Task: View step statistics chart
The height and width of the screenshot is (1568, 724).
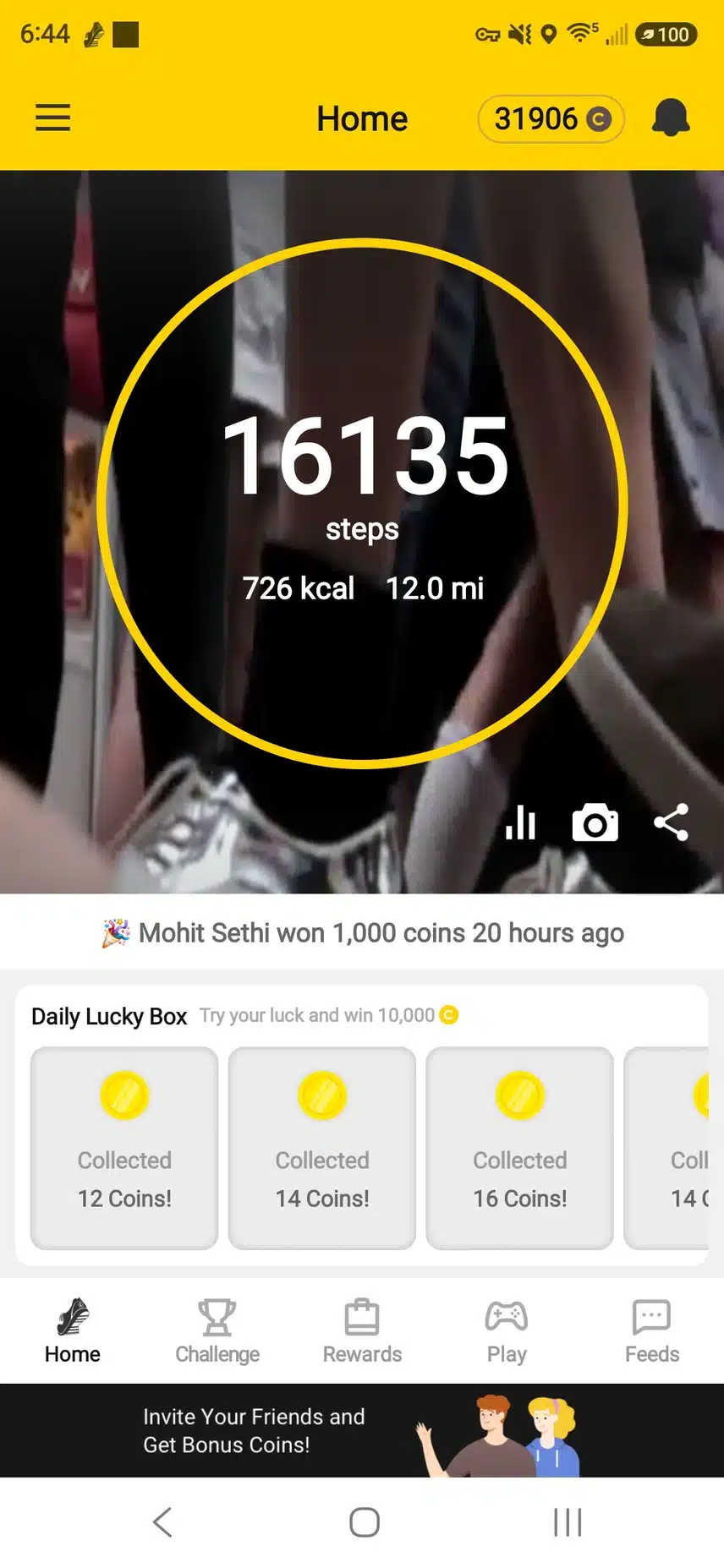Action: [520, 822]
